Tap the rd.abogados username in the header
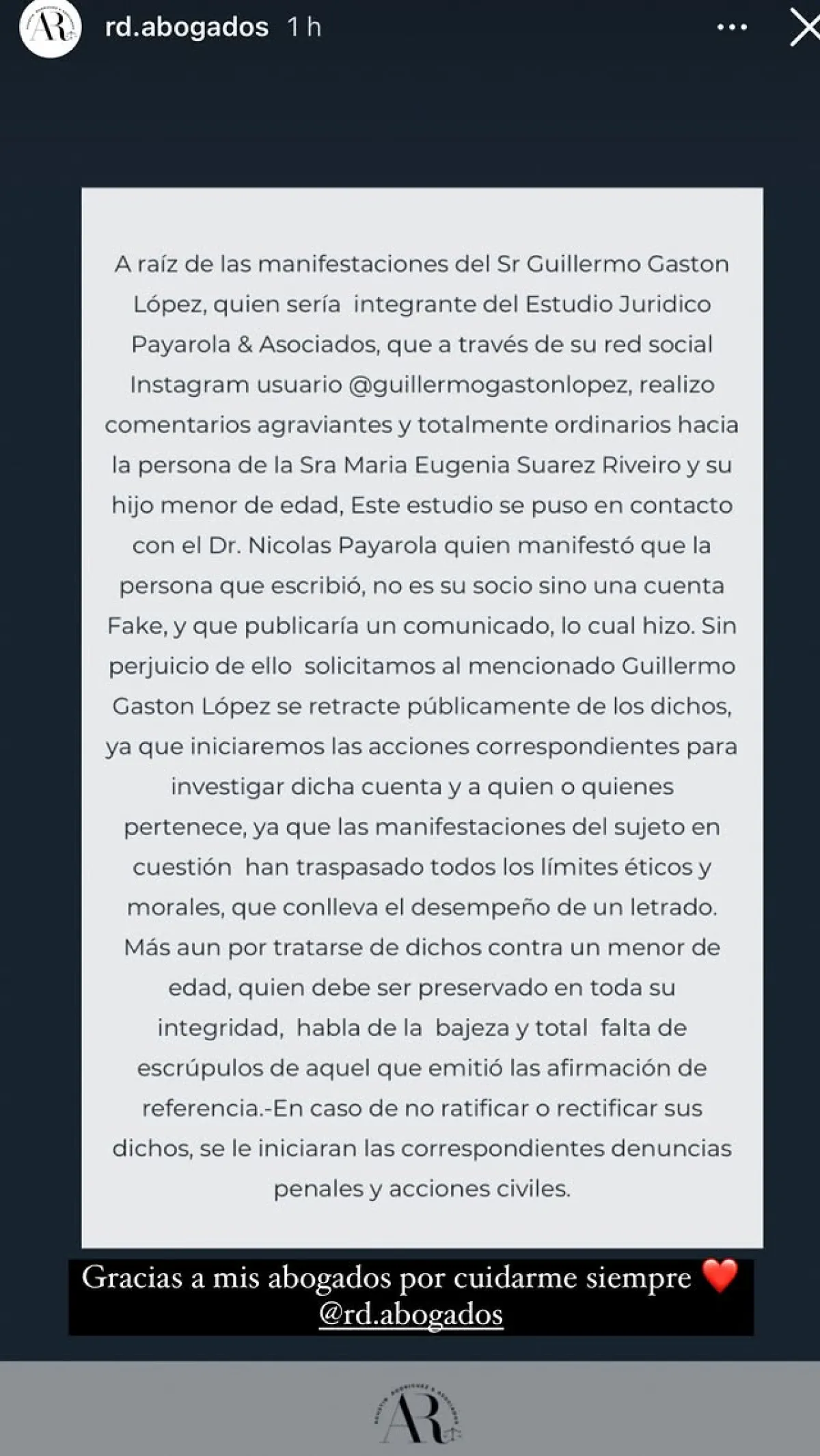 point(187,27)
